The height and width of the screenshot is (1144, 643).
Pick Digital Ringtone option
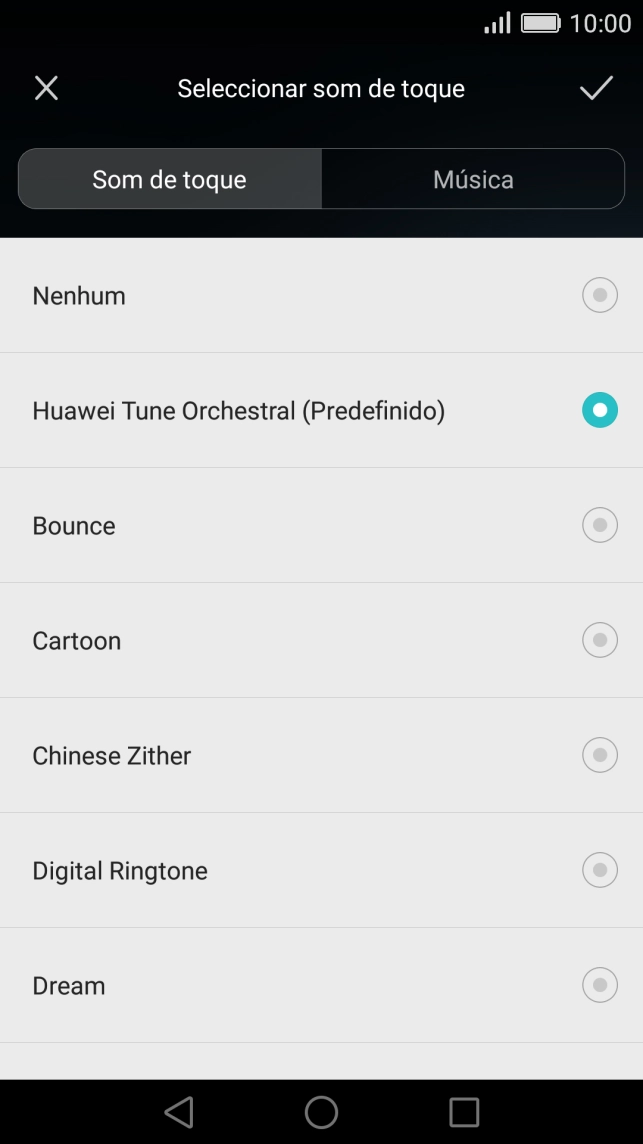click(x=321, y=870)
